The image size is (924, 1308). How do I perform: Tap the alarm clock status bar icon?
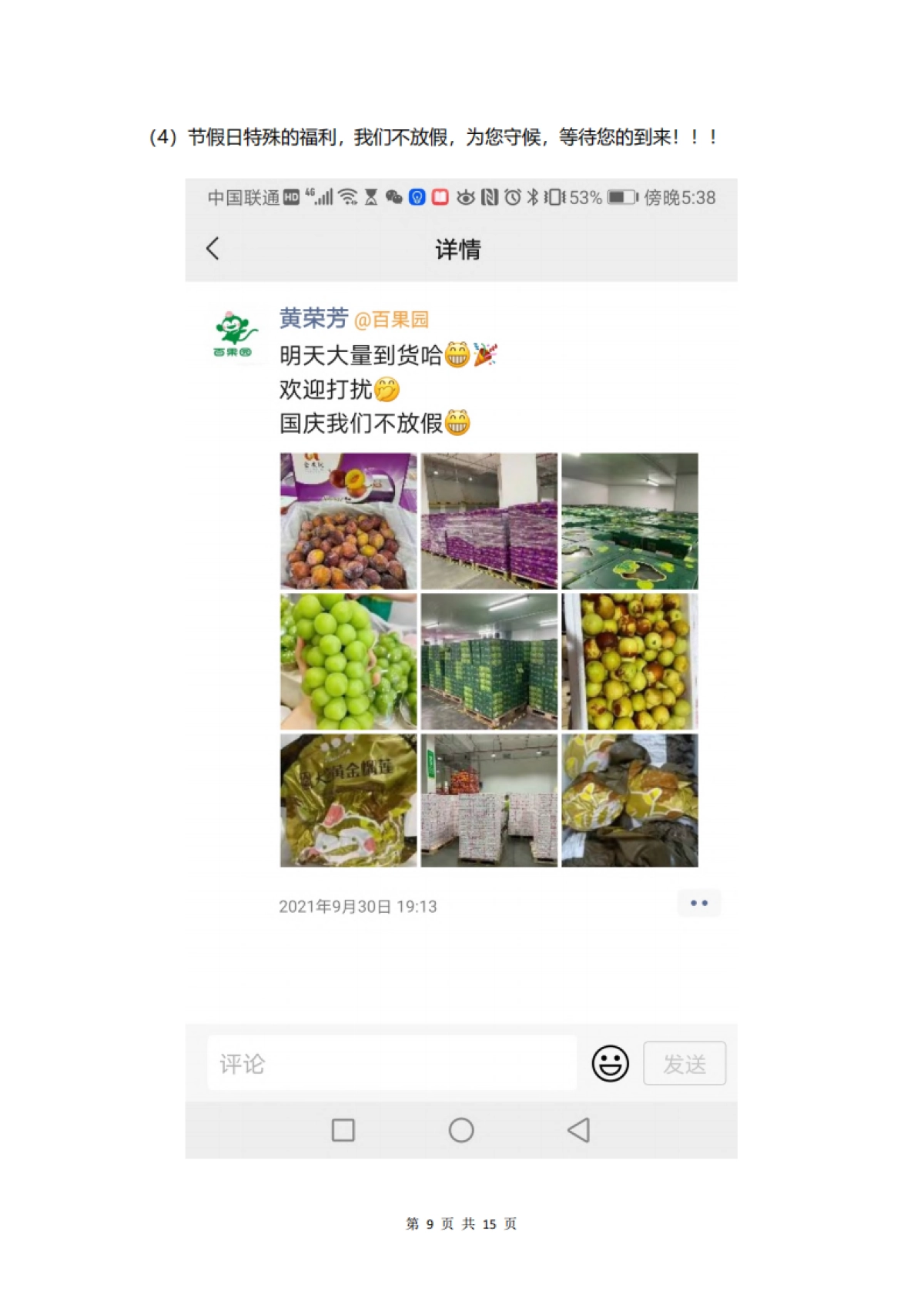click(x=511, y=197)
